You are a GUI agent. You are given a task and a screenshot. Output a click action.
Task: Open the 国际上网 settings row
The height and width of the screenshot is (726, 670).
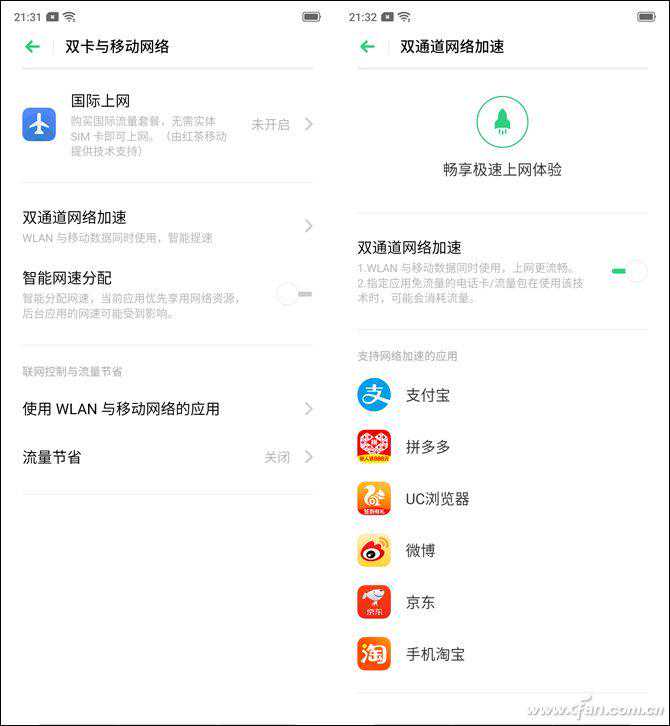pos(167,124)
